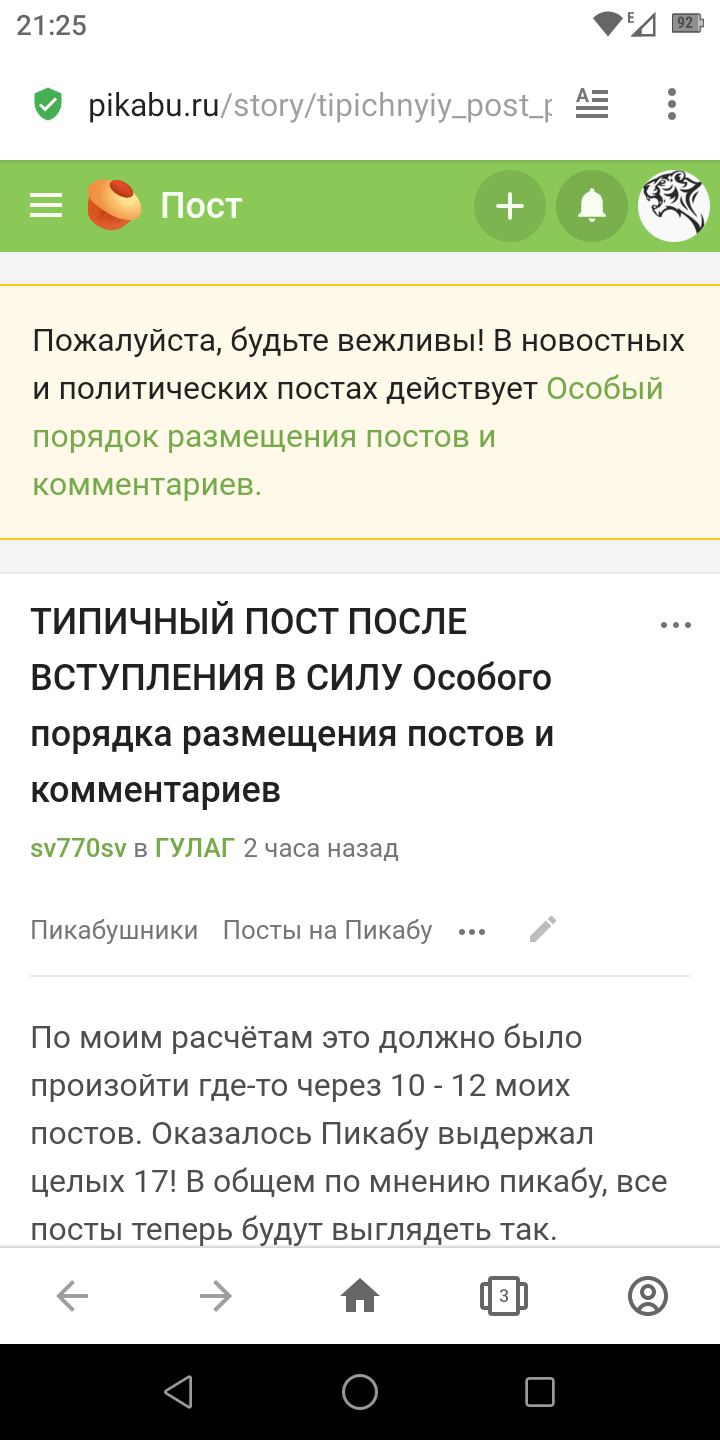The width and height of the screenshot is (720, 1440).
Task: Open the tiger profile avatar
Action: point(674,206)
